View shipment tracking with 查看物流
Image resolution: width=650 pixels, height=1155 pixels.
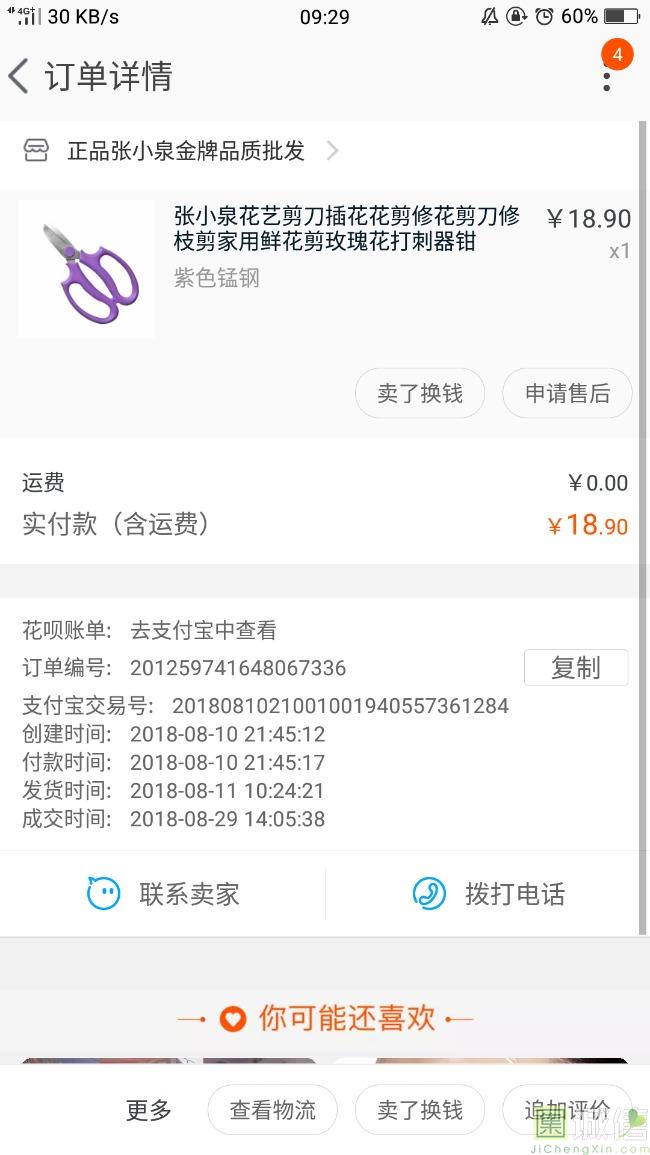point(272,1109)
